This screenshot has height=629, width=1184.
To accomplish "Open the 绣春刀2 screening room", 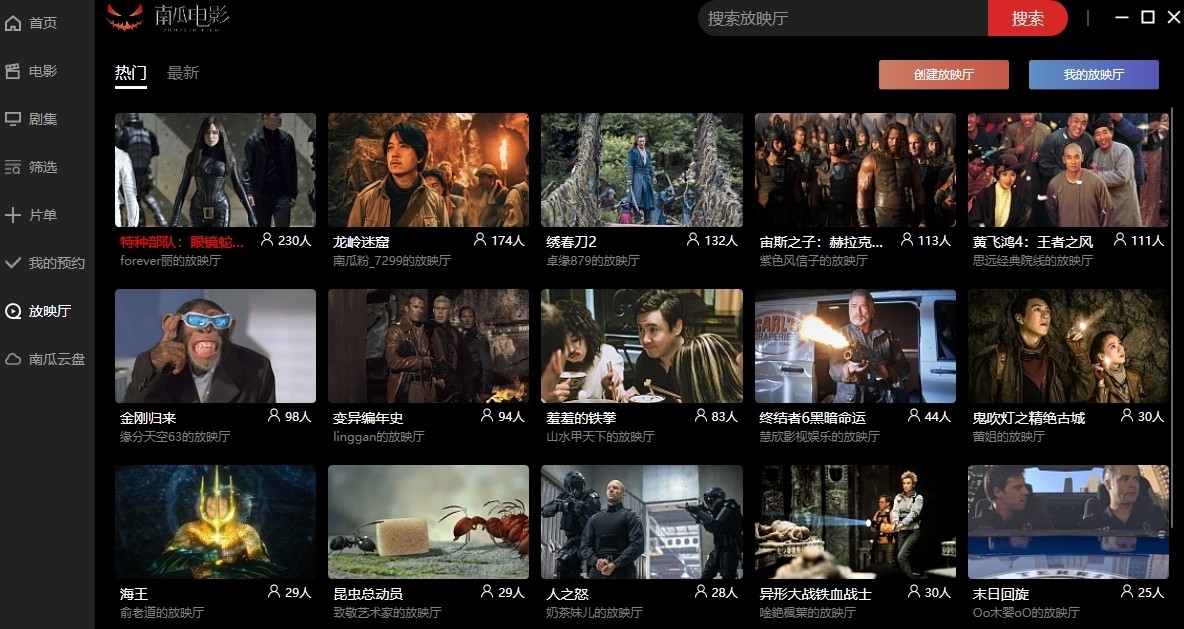I will point(641,170).
